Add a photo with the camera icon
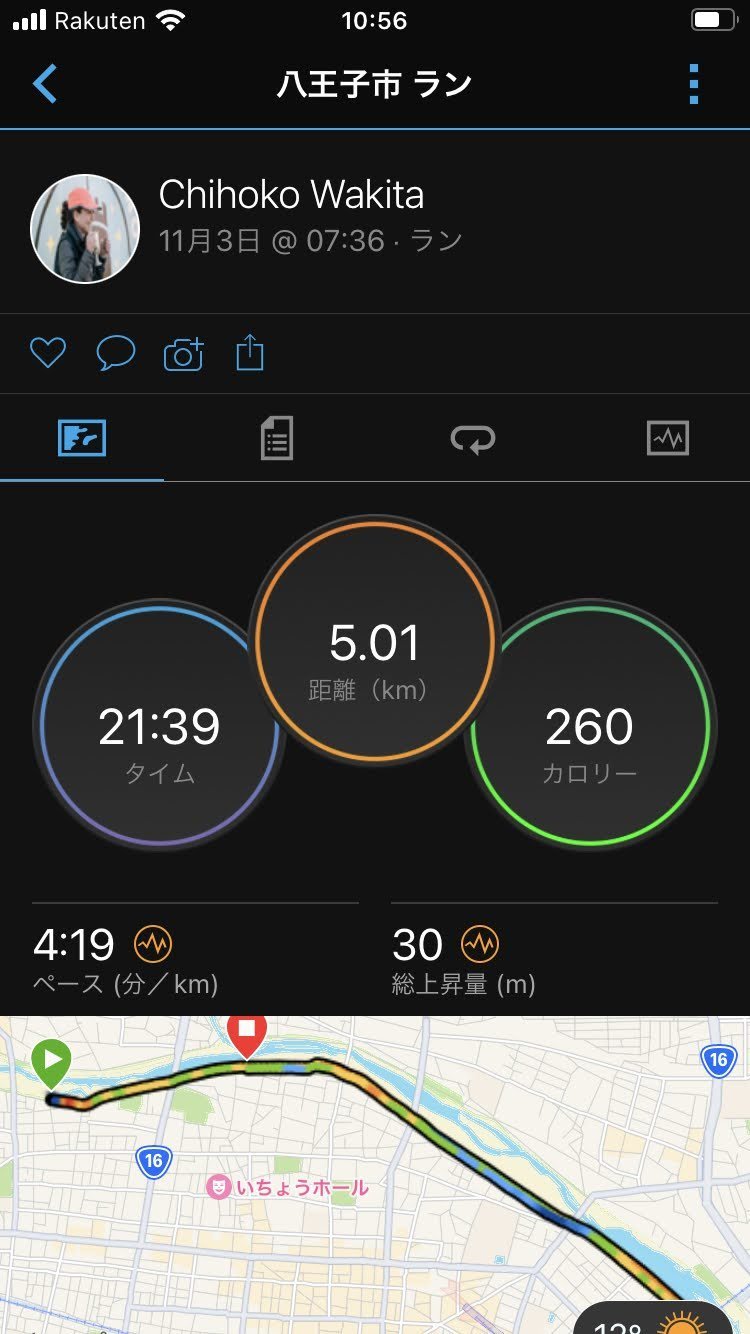Screen dimensions: 750x1334 [183, 354]
